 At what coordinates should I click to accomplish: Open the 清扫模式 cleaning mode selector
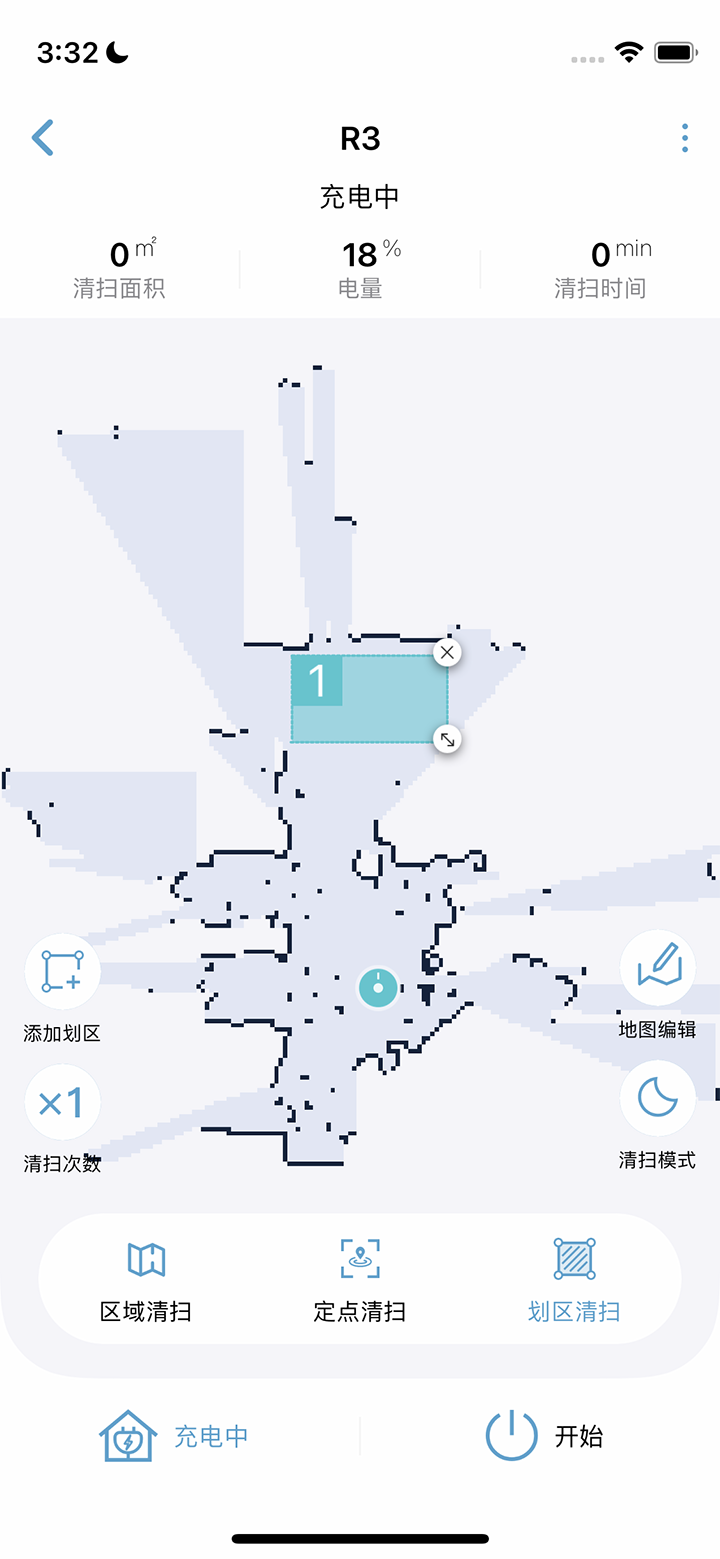point(657,1100)
